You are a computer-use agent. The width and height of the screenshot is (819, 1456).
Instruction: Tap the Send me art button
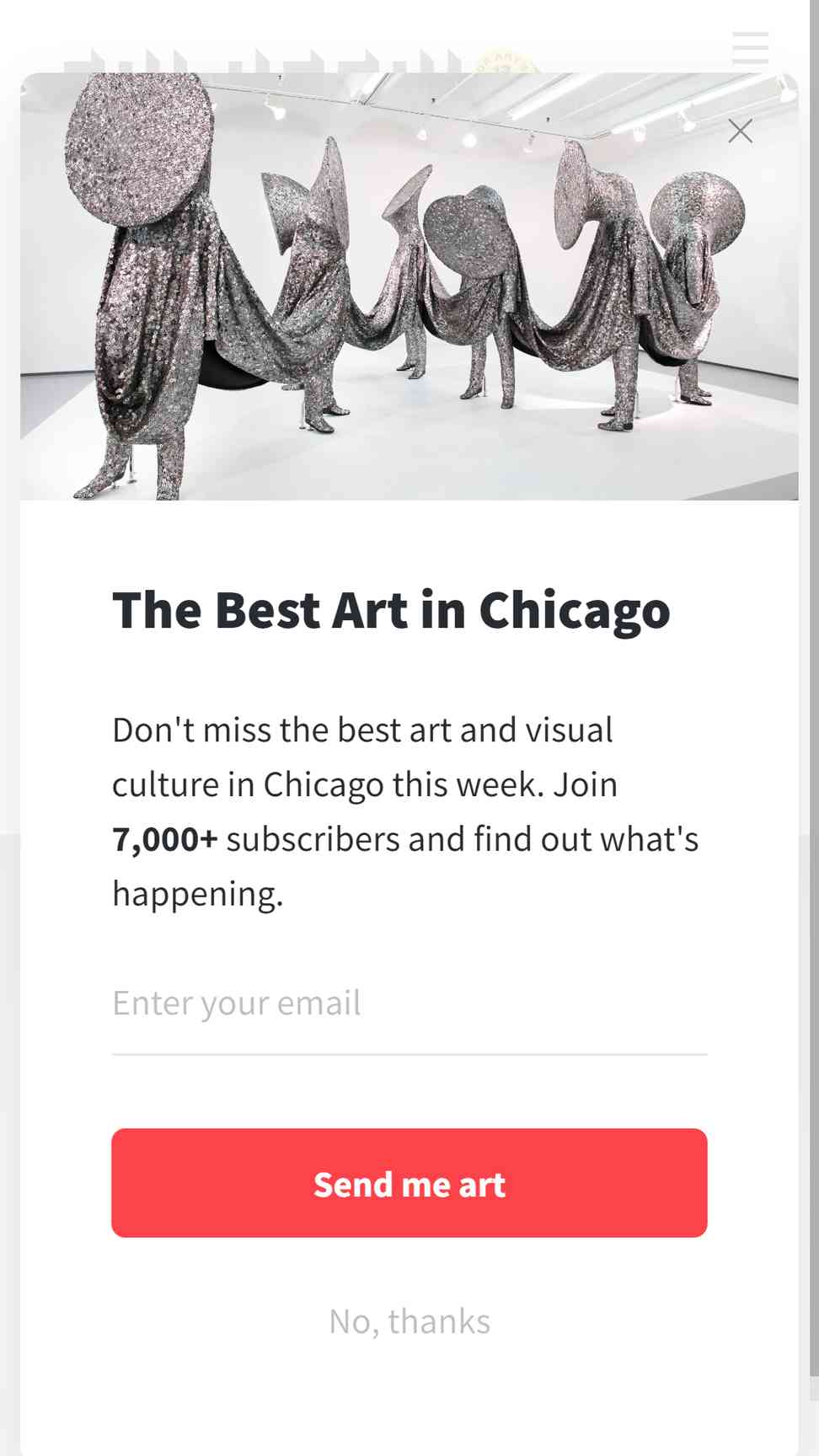point(409,1183)
